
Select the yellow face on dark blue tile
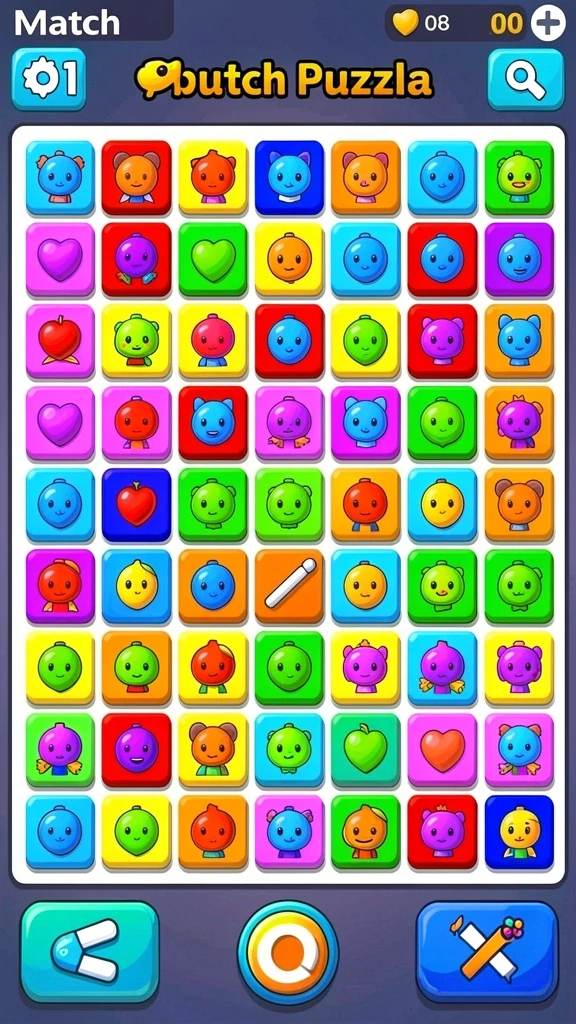tap(519, 831)
